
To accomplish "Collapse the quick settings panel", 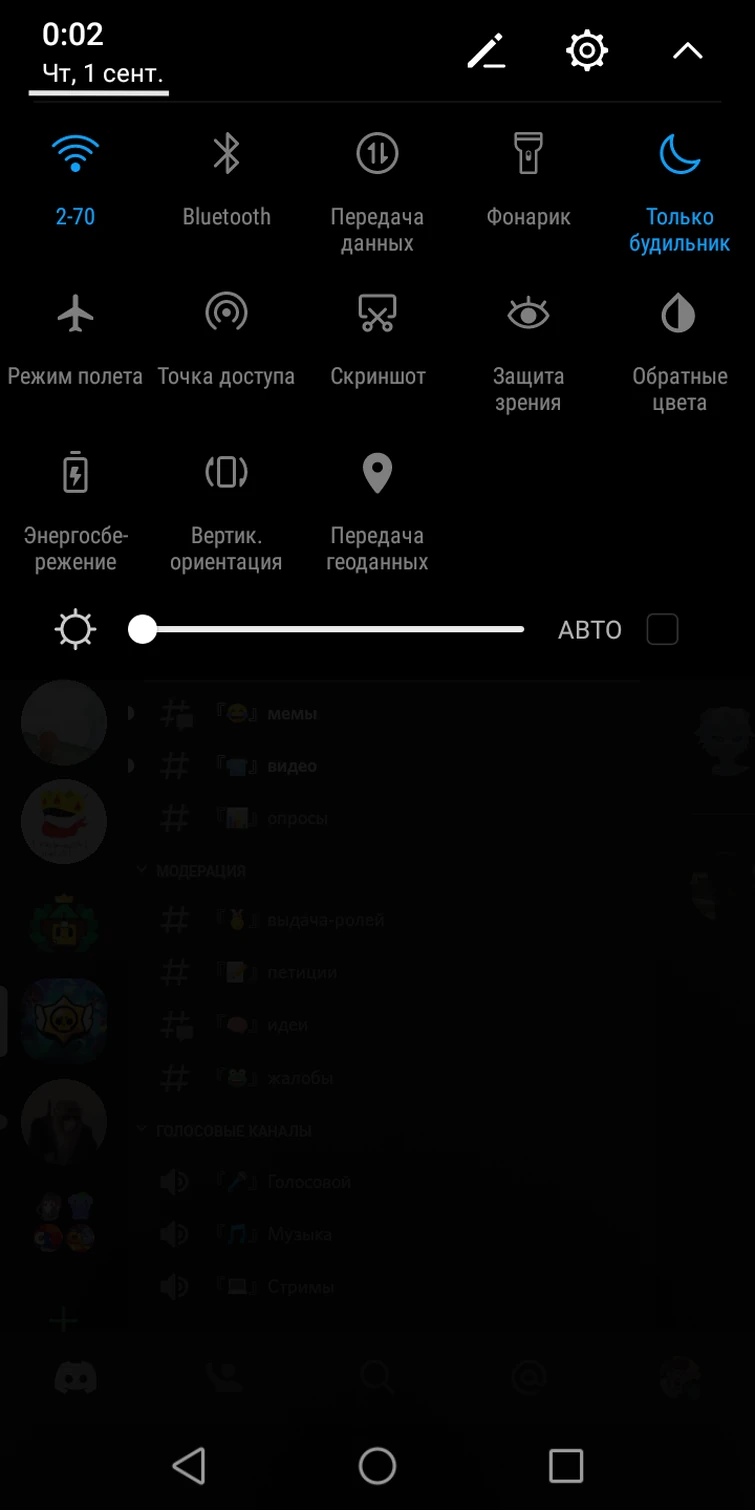I will 687,50.
